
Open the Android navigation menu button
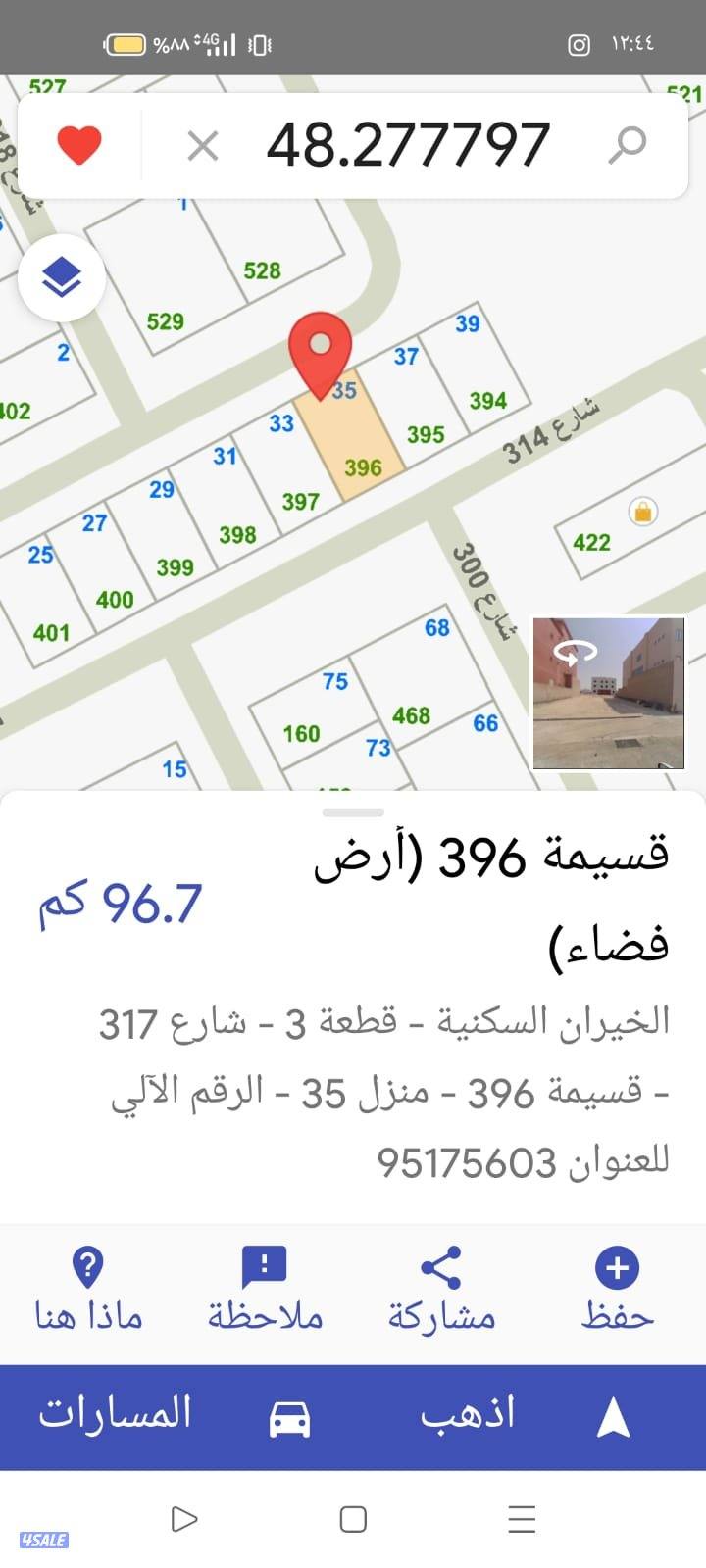523,1520
